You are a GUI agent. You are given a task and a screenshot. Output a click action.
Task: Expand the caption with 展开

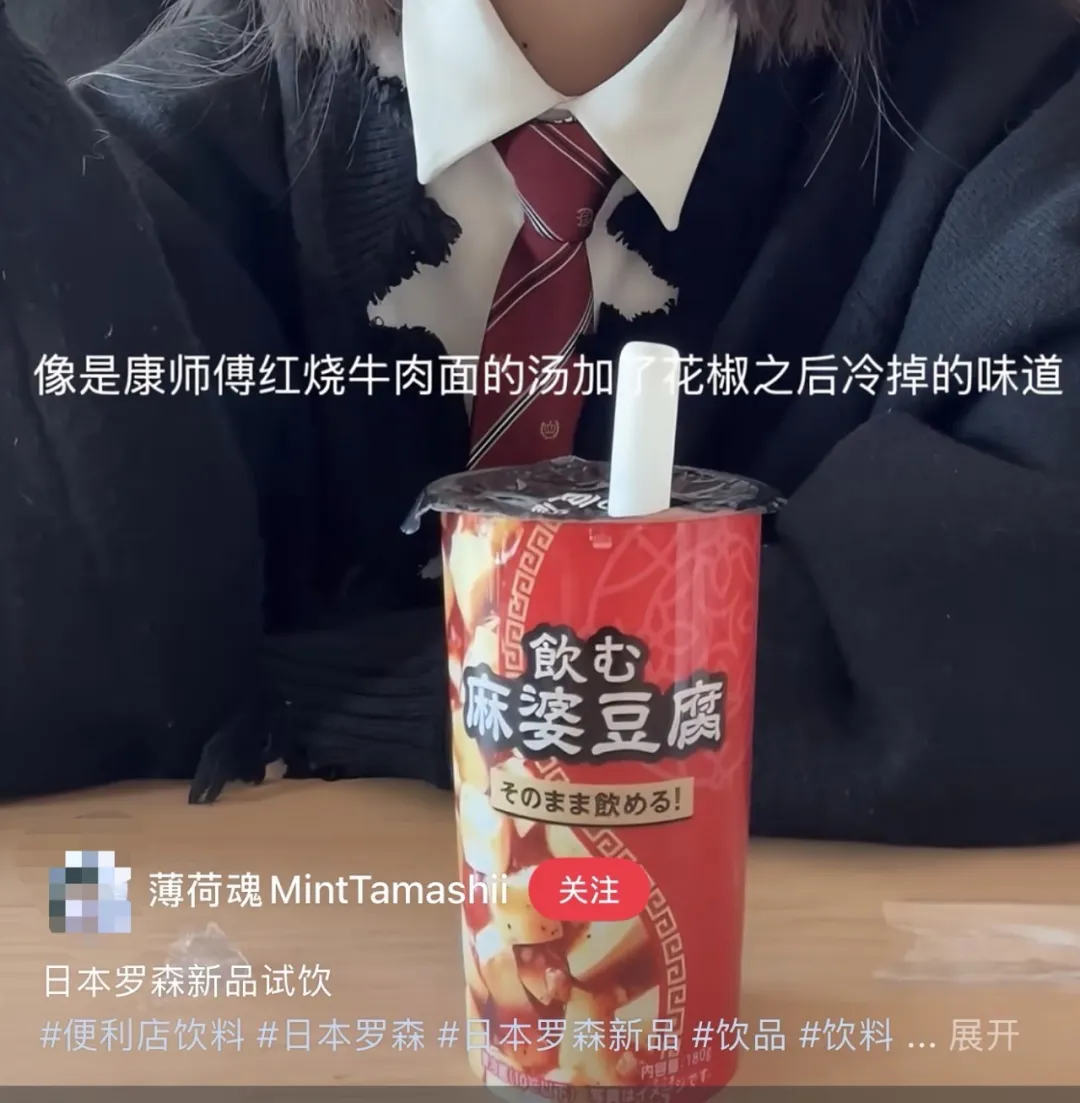coord(983,1036)
